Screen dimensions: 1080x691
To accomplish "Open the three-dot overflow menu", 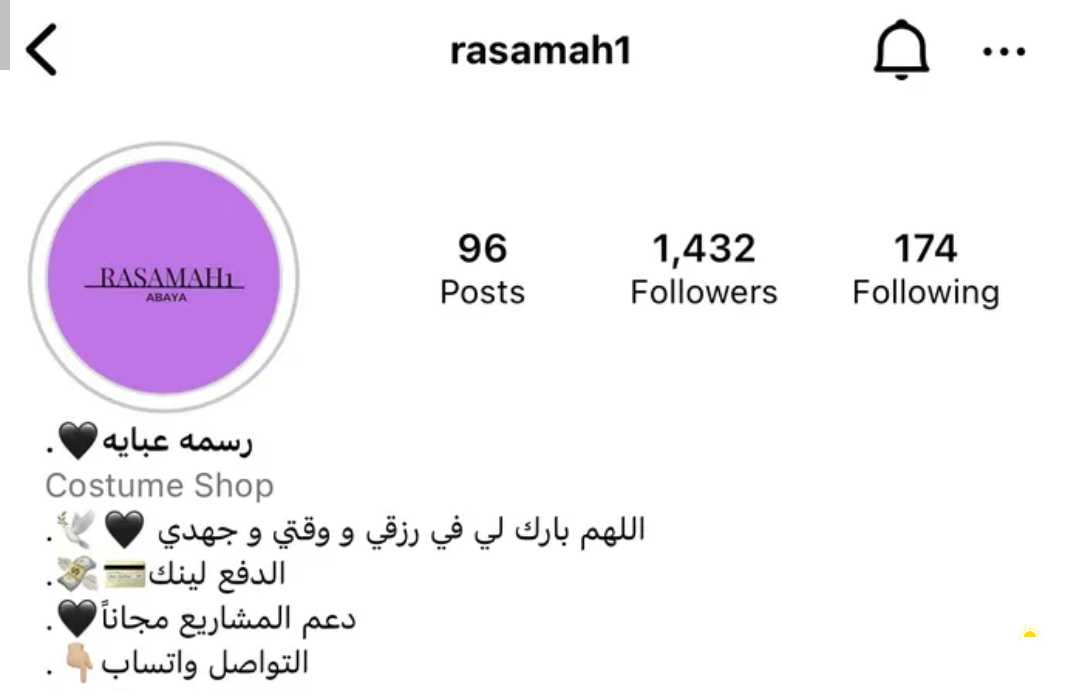I will pyautogui.click(x=1004, y=52).
